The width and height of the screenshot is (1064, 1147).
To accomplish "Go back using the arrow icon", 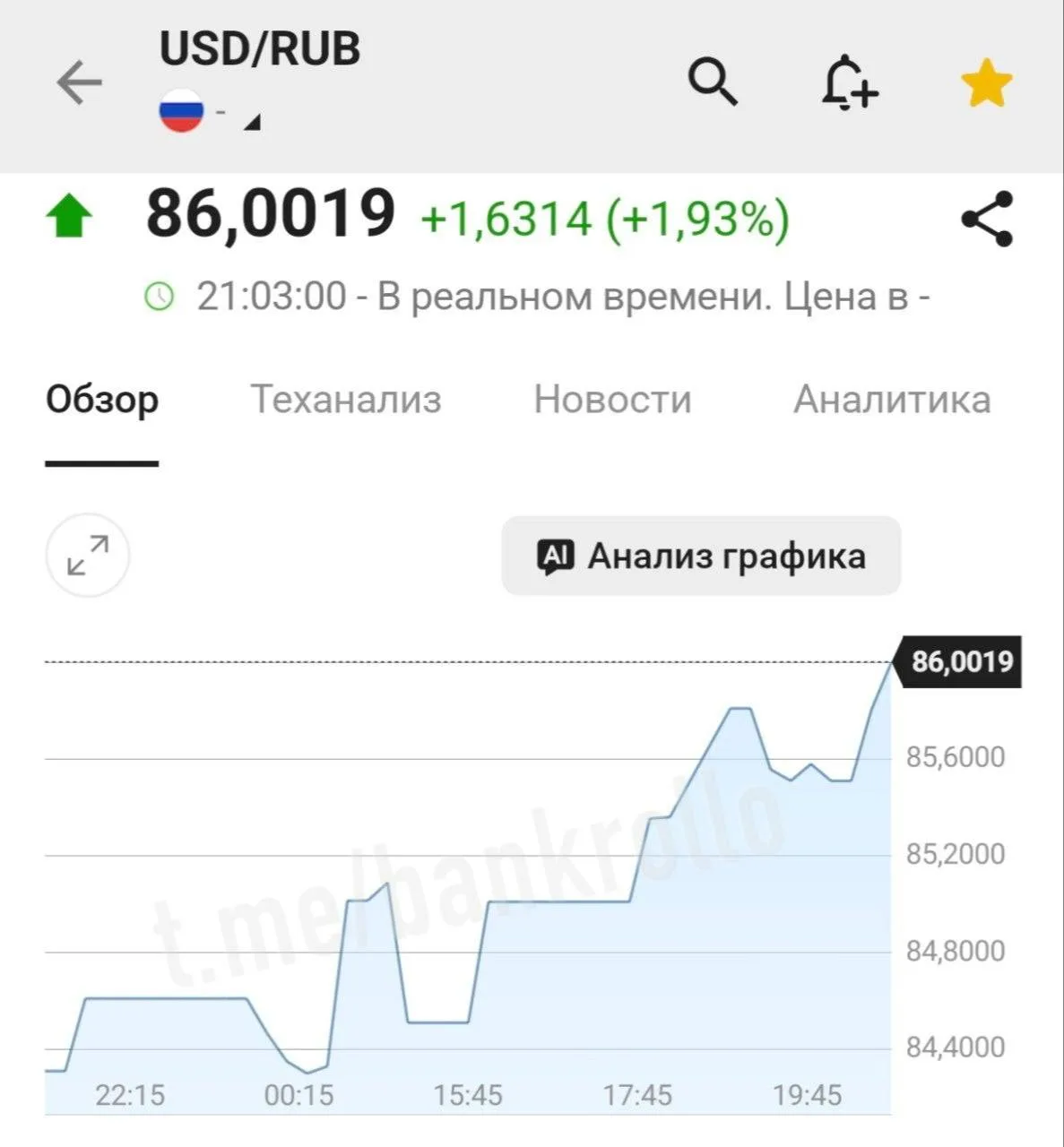I will (x=80, y=82).
